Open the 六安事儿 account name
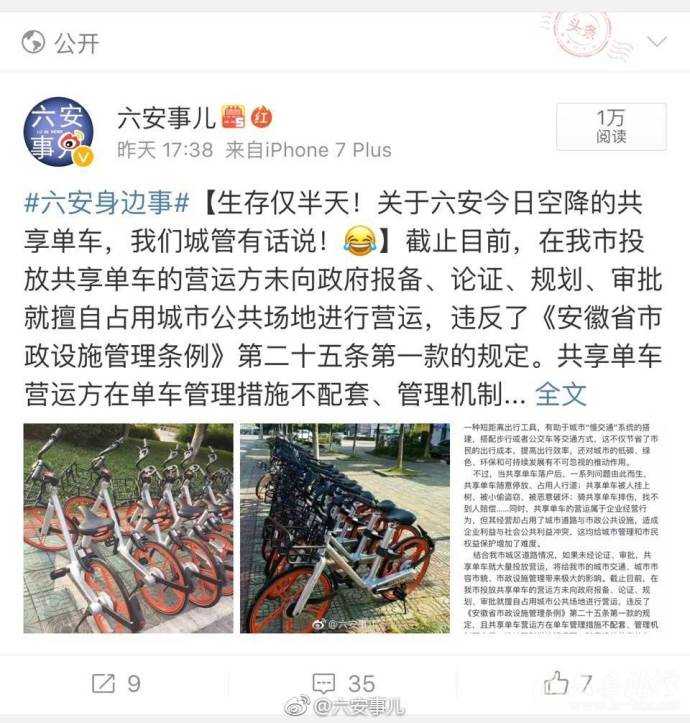 coord(166,117)
